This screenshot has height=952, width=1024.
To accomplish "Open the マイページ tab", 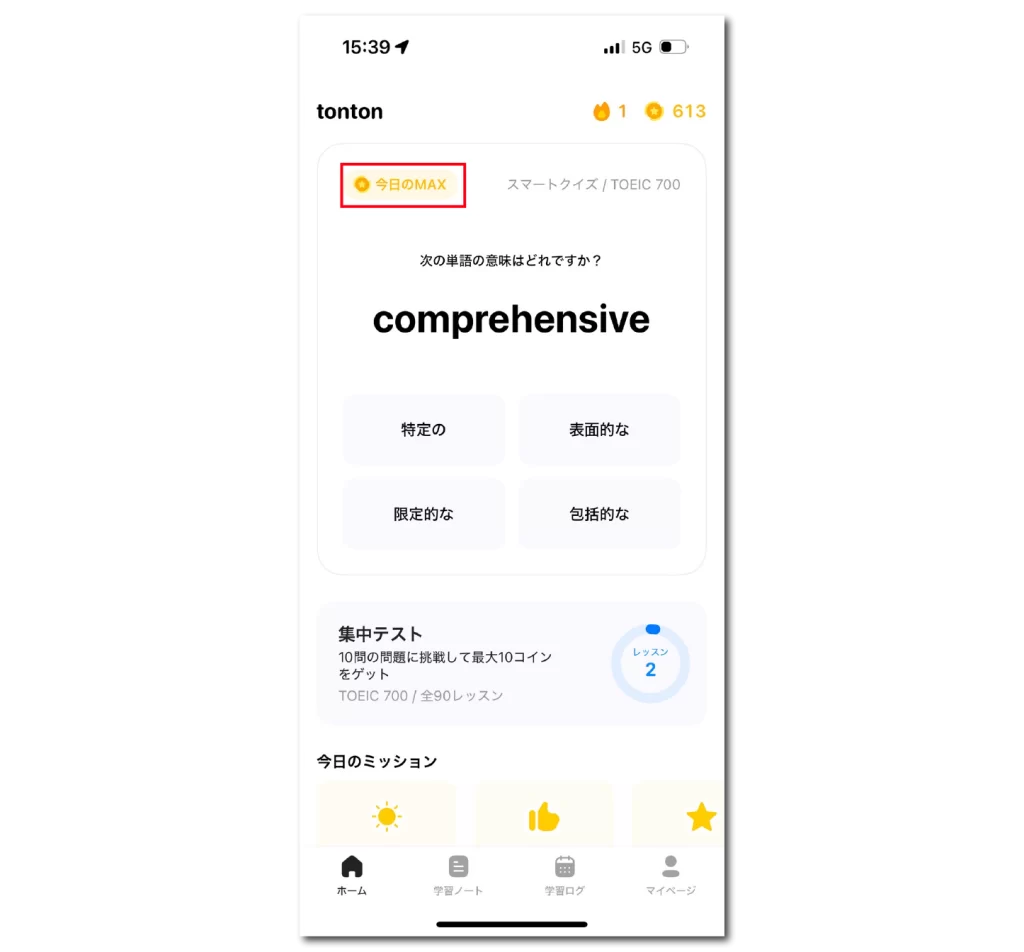I will click(670, 875).
